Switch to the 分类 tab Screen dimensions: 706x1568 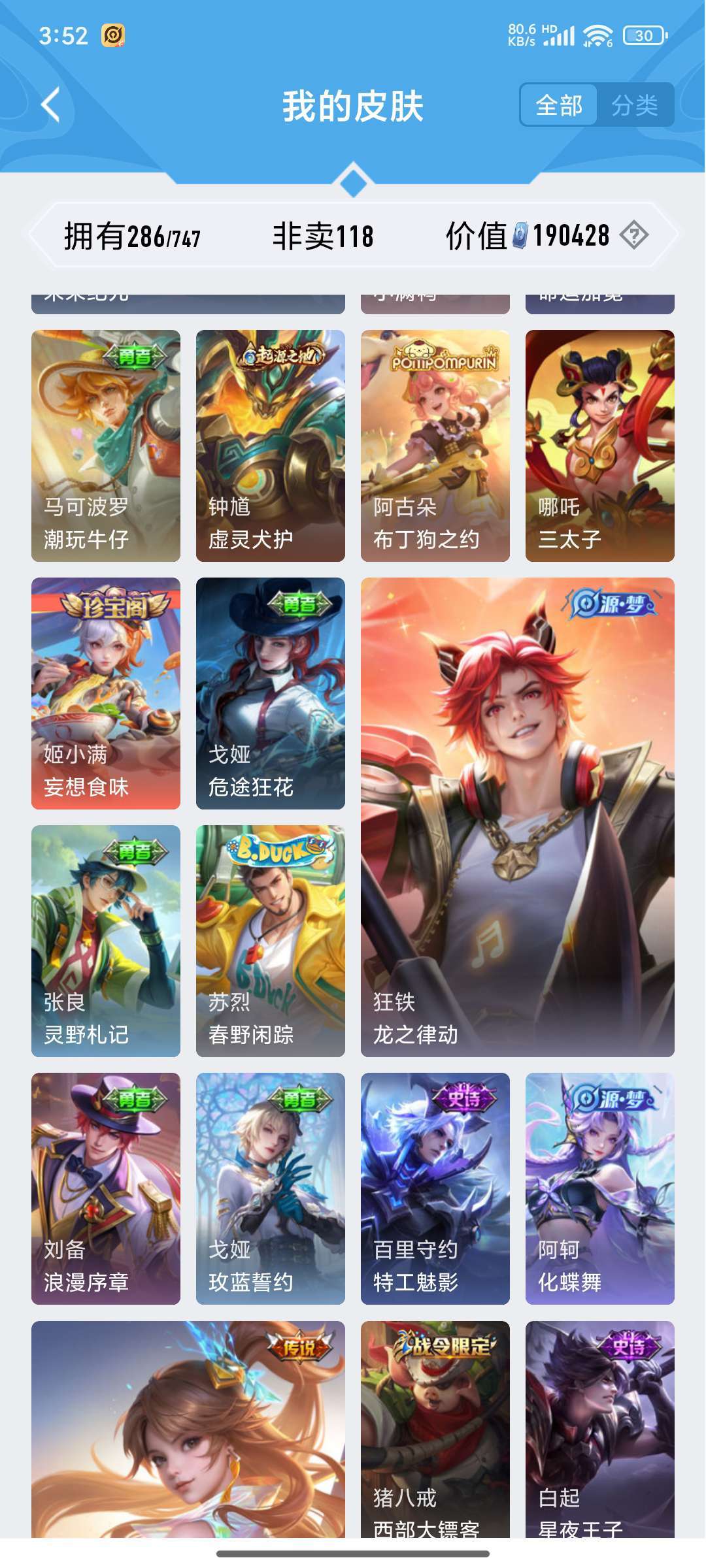636,105
